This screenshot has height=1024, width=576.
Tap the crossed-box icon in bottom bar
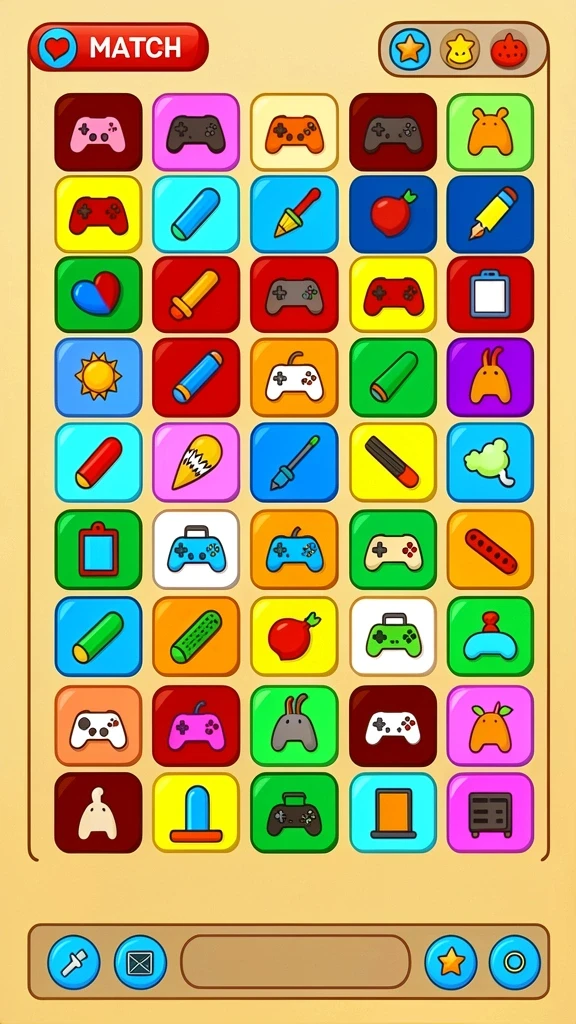[x=140, y=962]
